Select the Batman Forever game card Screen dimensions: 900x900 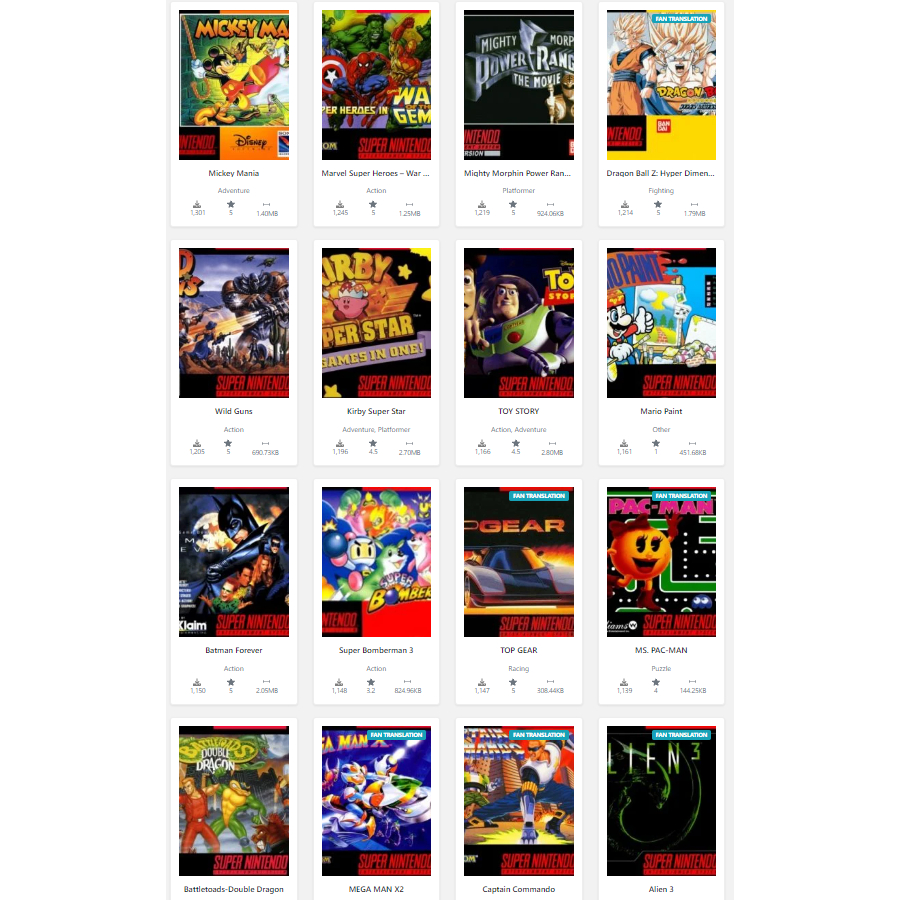click(234, 591)
